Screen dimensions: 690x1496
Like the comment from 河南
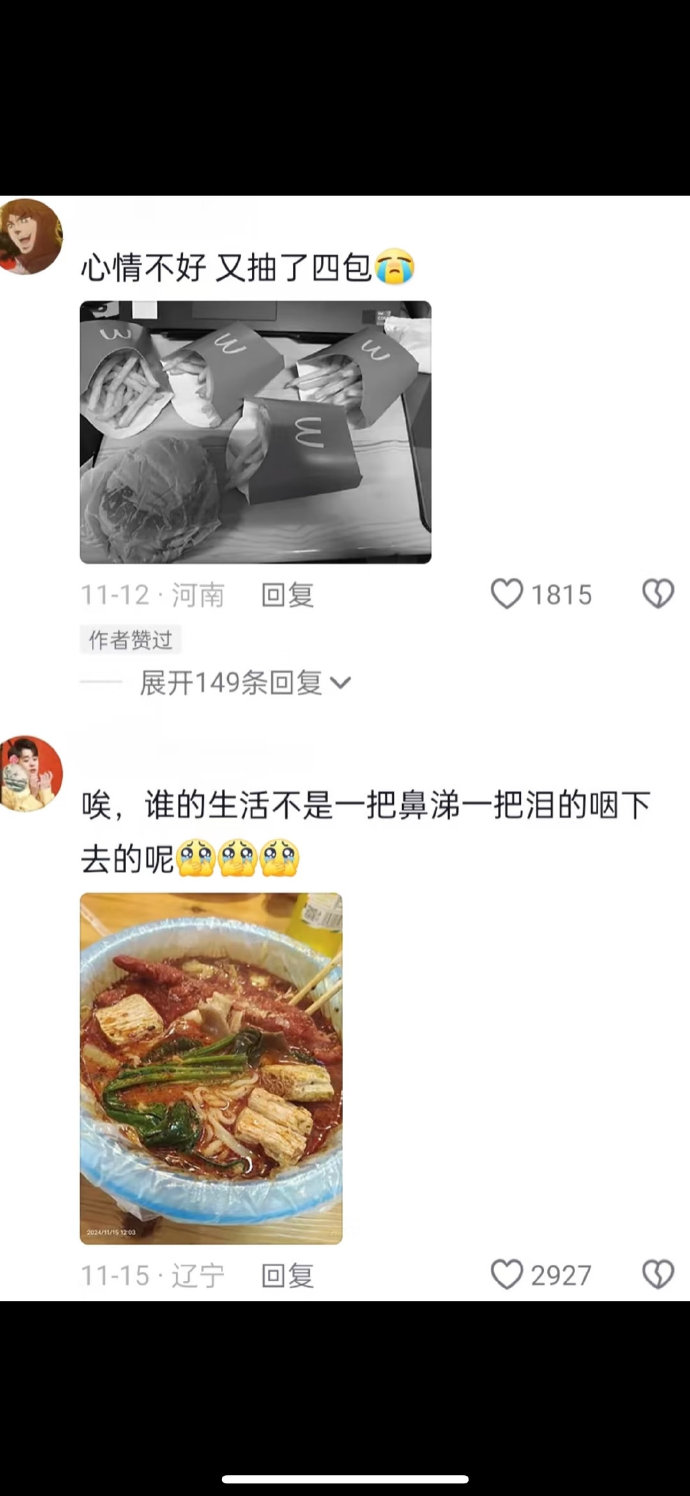508,594
